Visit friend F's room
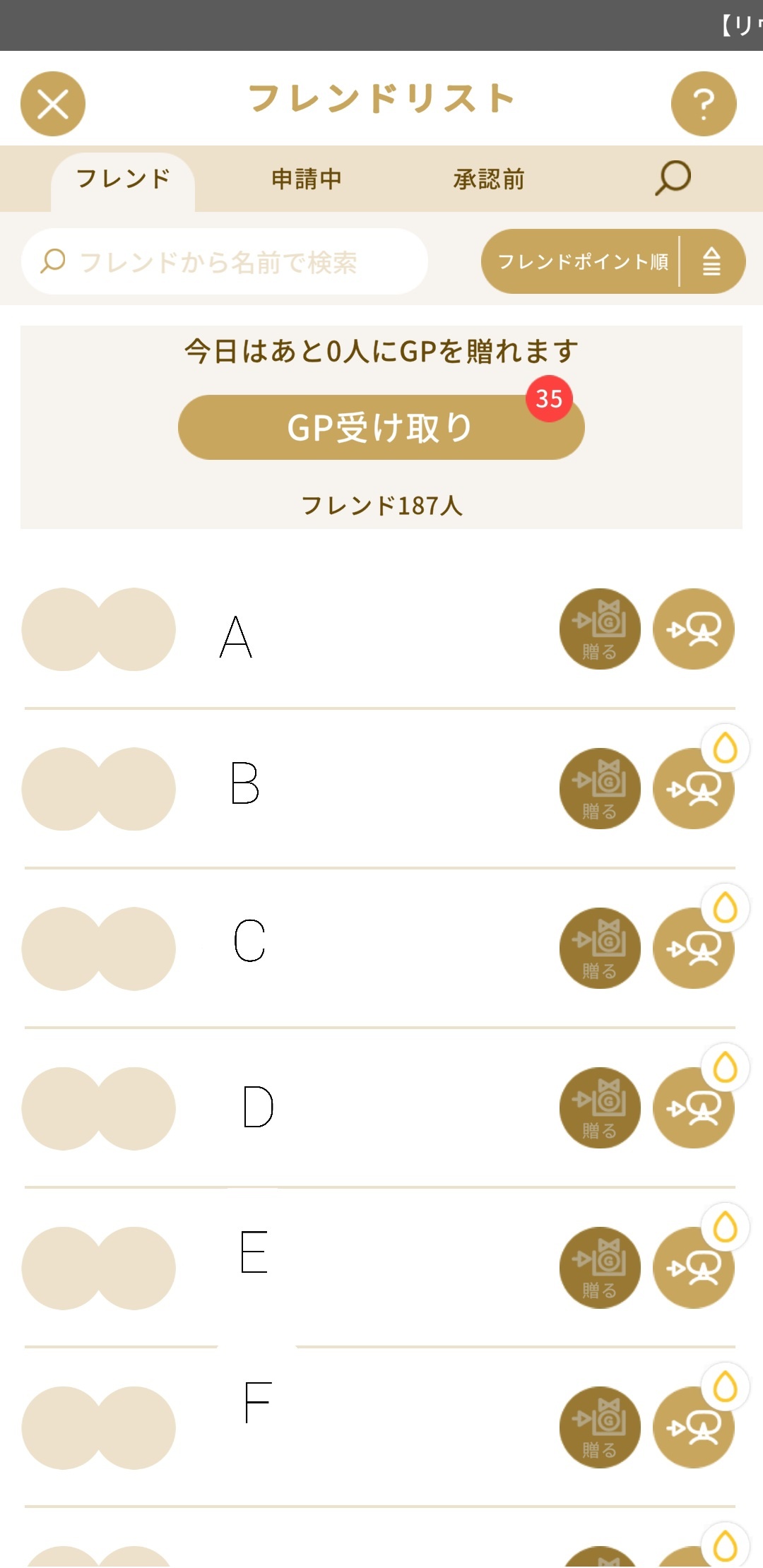763x1568 pixels. coord(694,1427)
